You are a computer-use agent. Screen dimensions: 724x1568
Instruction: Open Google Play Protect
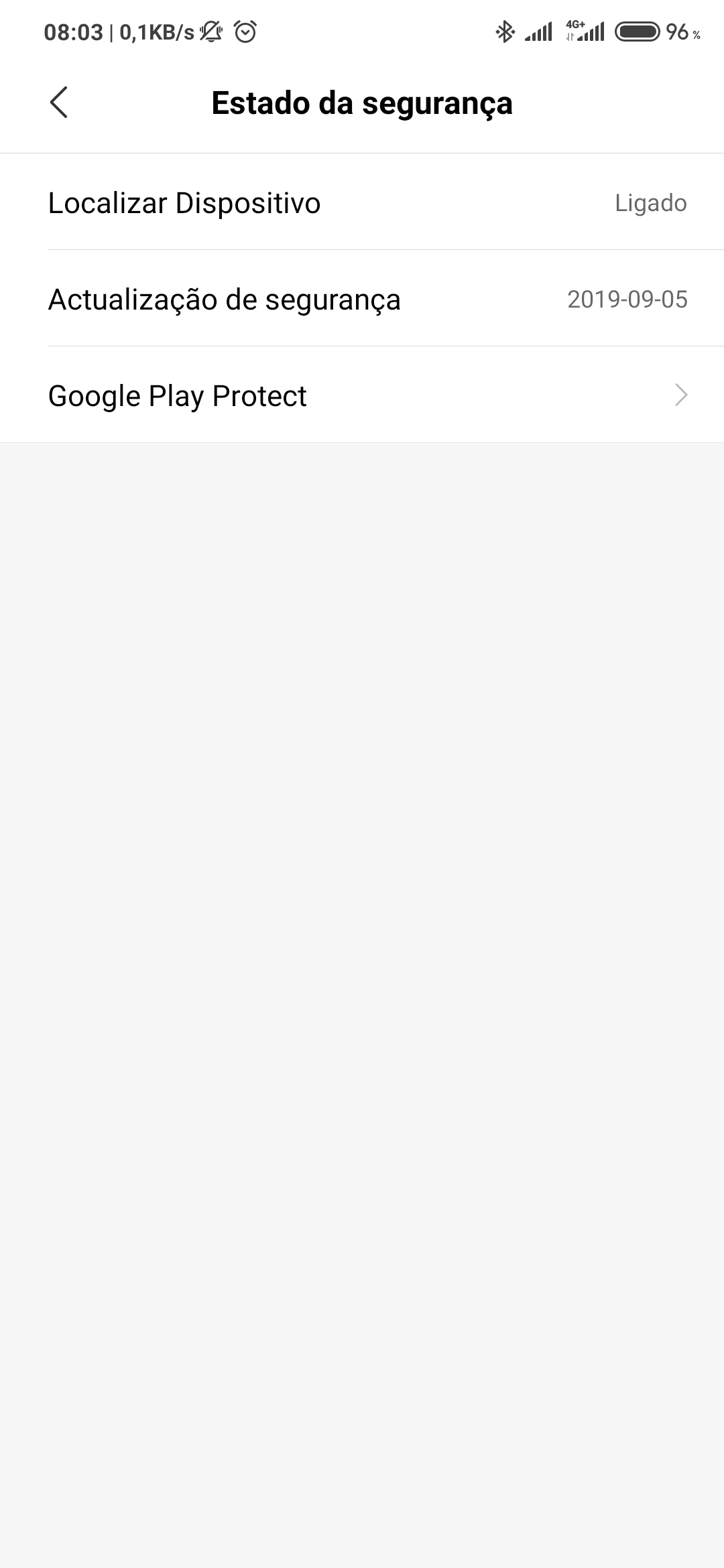tap(362, 395)
